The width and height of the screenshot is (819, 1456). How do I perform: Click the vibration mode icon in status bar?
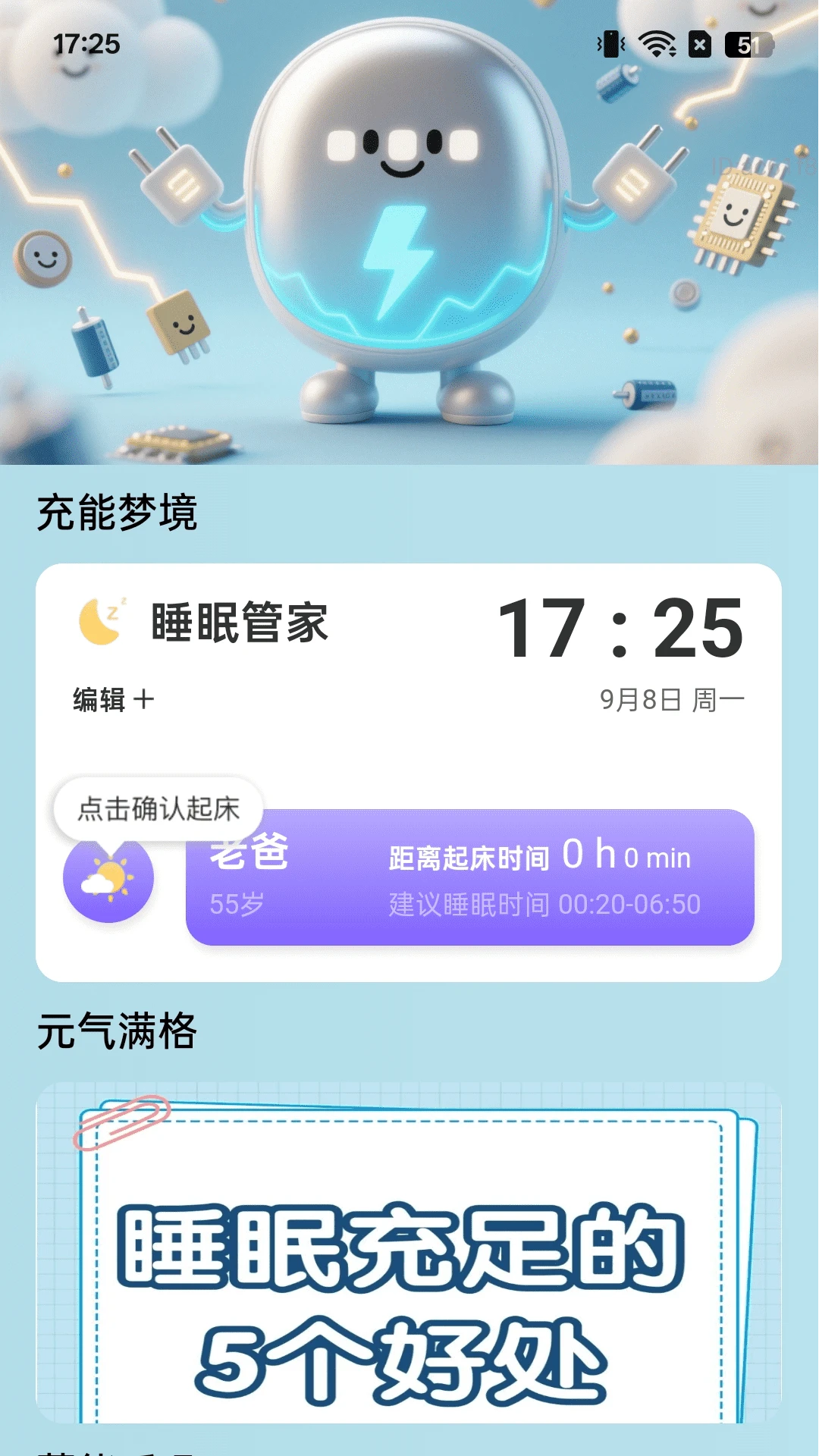(x=609, y=44)
